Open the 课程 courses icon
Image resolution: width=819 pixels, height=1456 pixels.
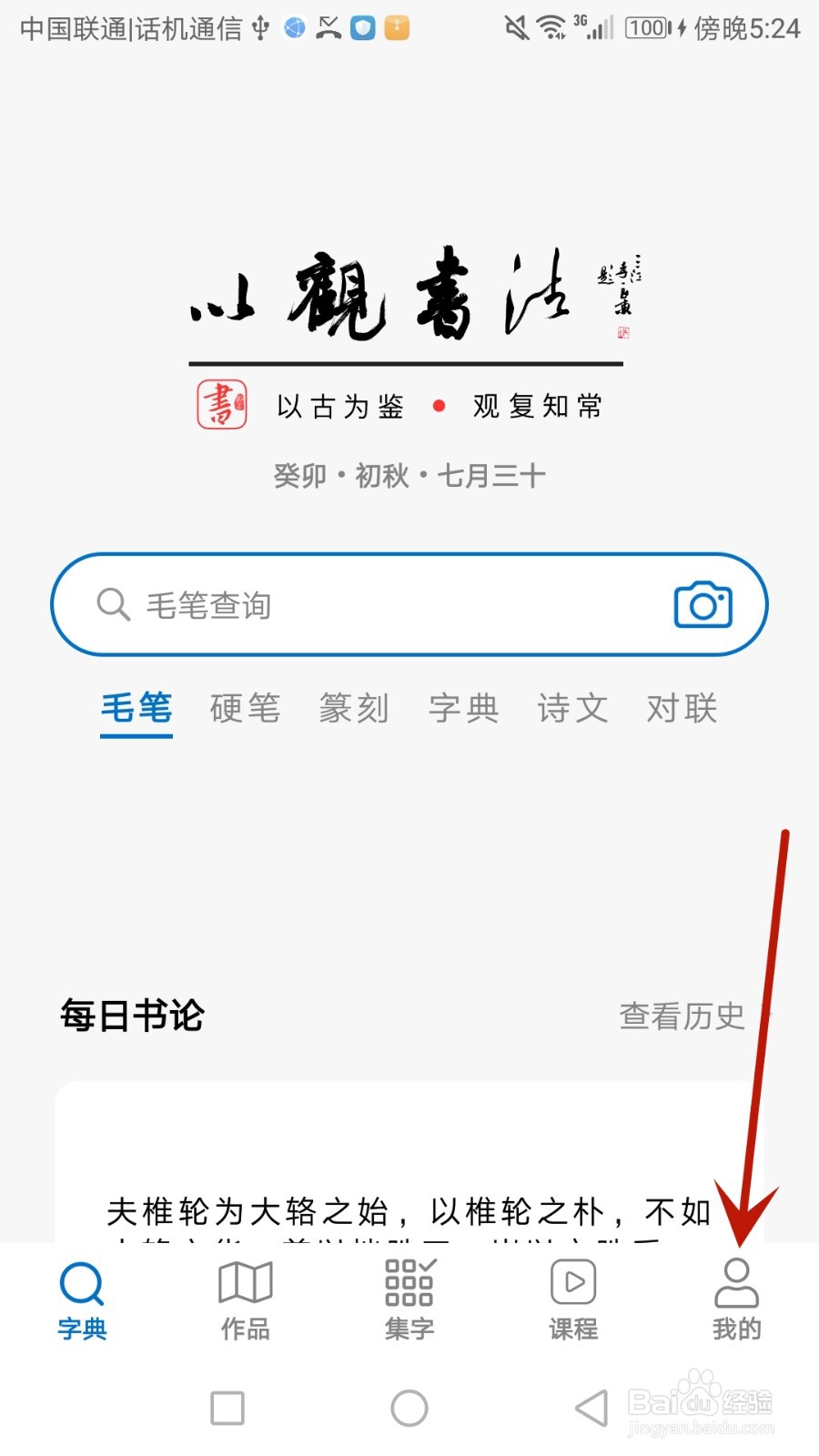click(572, 1299)
